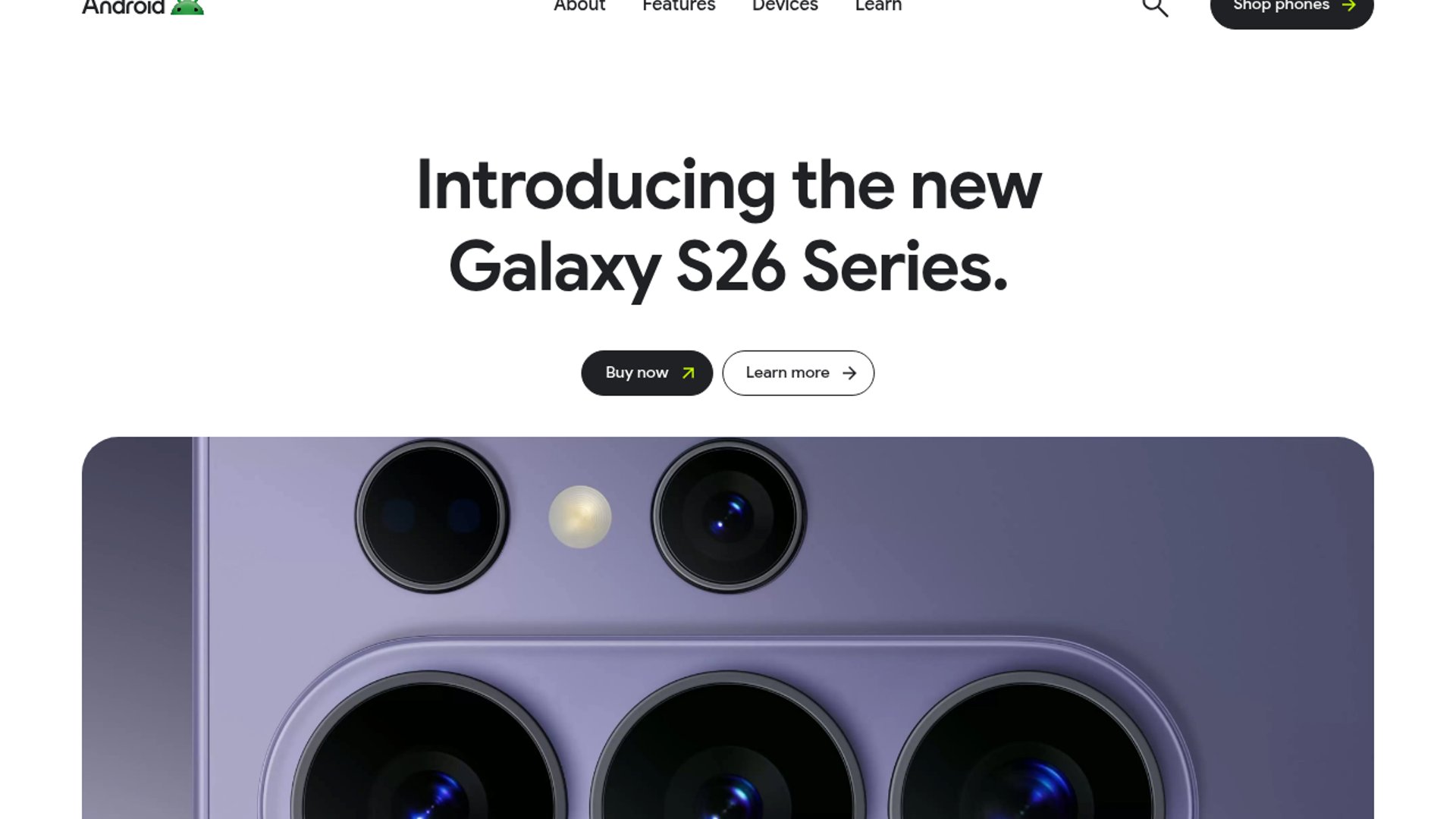Screen dimensions: 1456x819
Task: Open the search magnifier icon
Action: [1154, 7]
